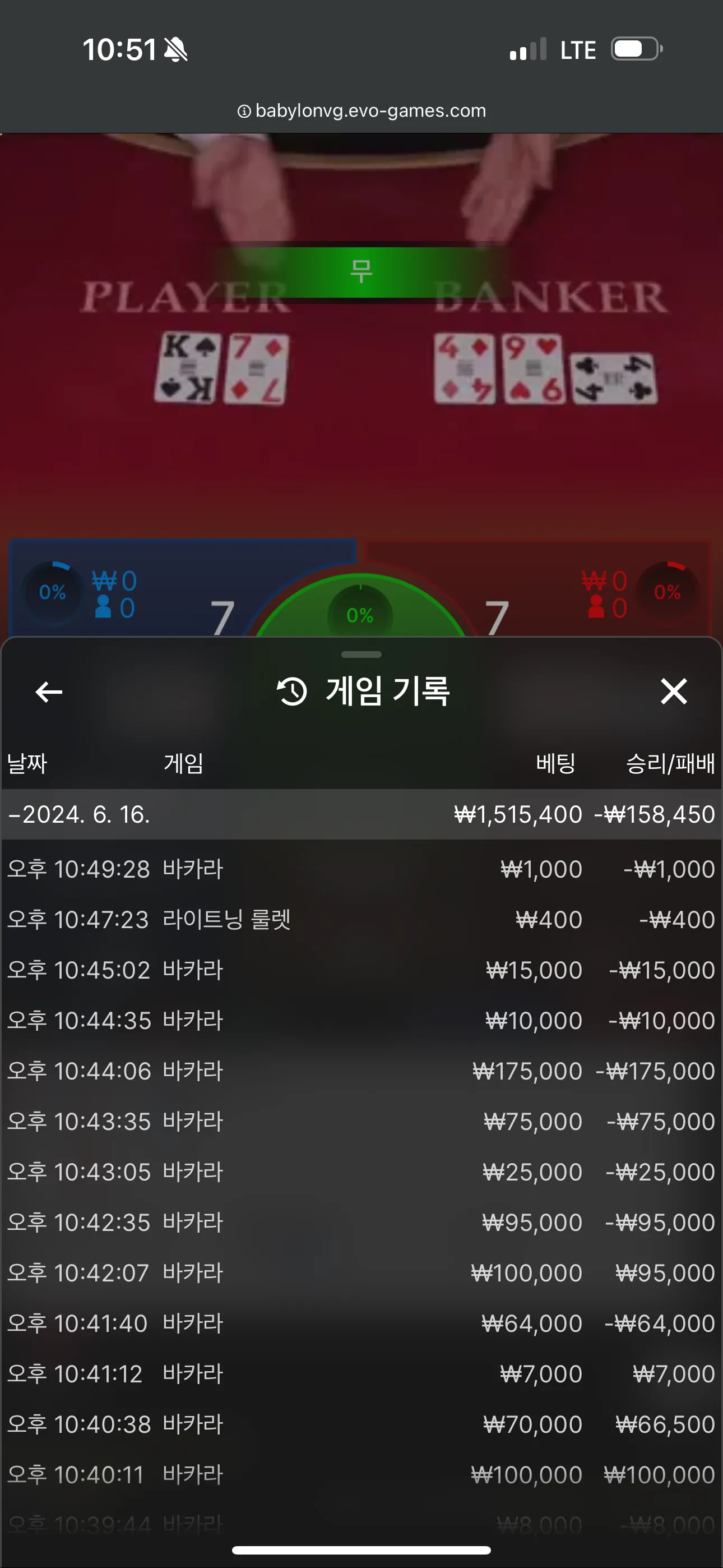Close the 게임 기록 panel
Screen dimensions: 723x1568
coord(674,692)
